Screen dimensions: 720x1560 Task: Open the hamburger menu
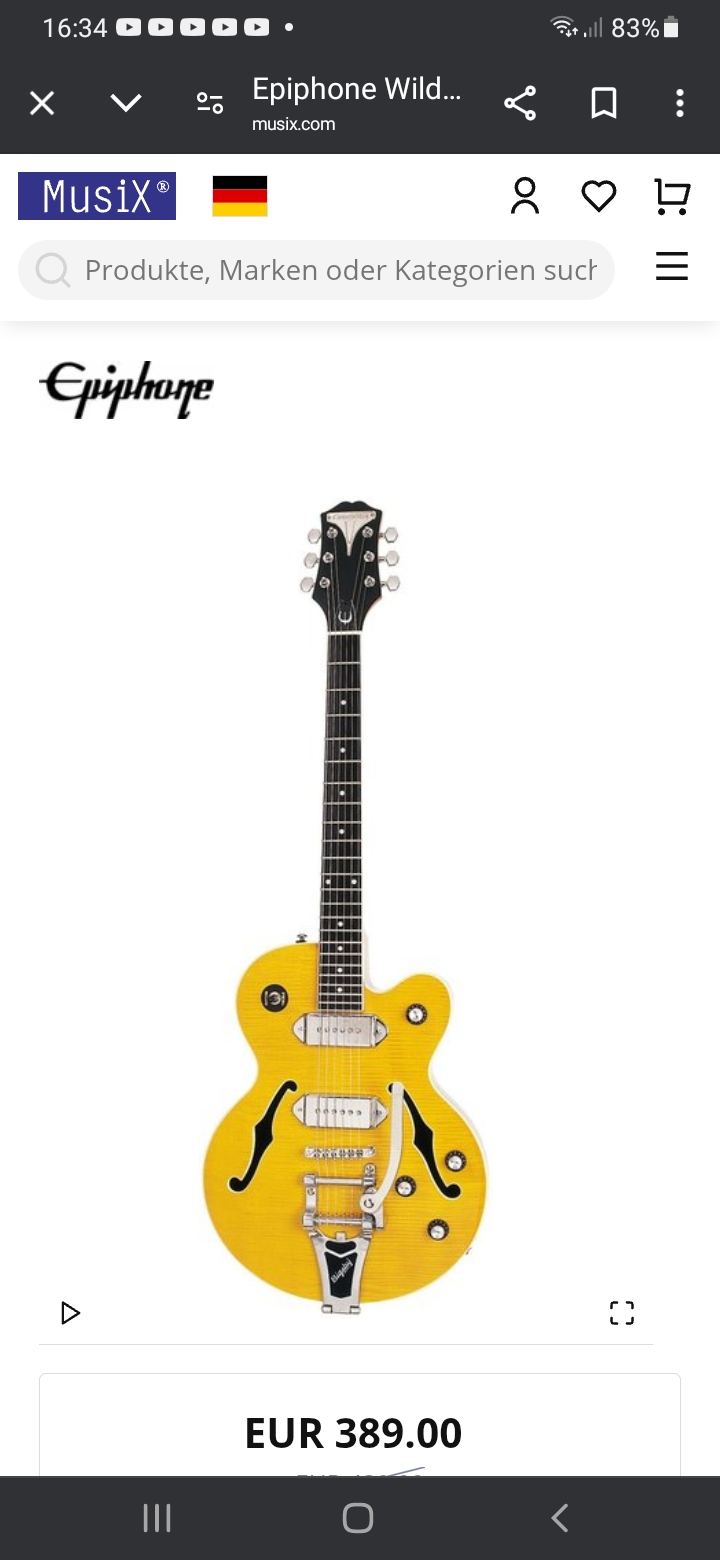click(x=672, y=267)
